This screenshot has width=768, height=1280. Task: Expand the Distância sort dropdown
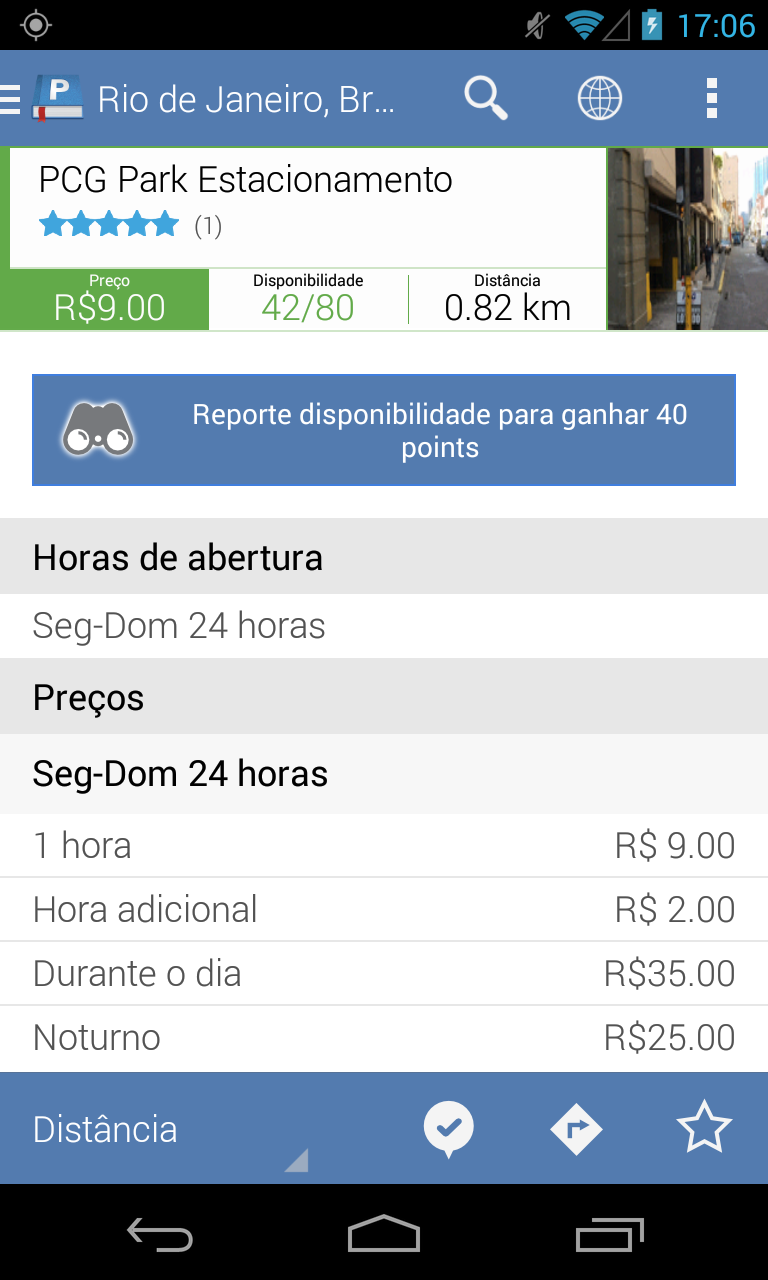pyautogui.click(x=170, y=1130)
